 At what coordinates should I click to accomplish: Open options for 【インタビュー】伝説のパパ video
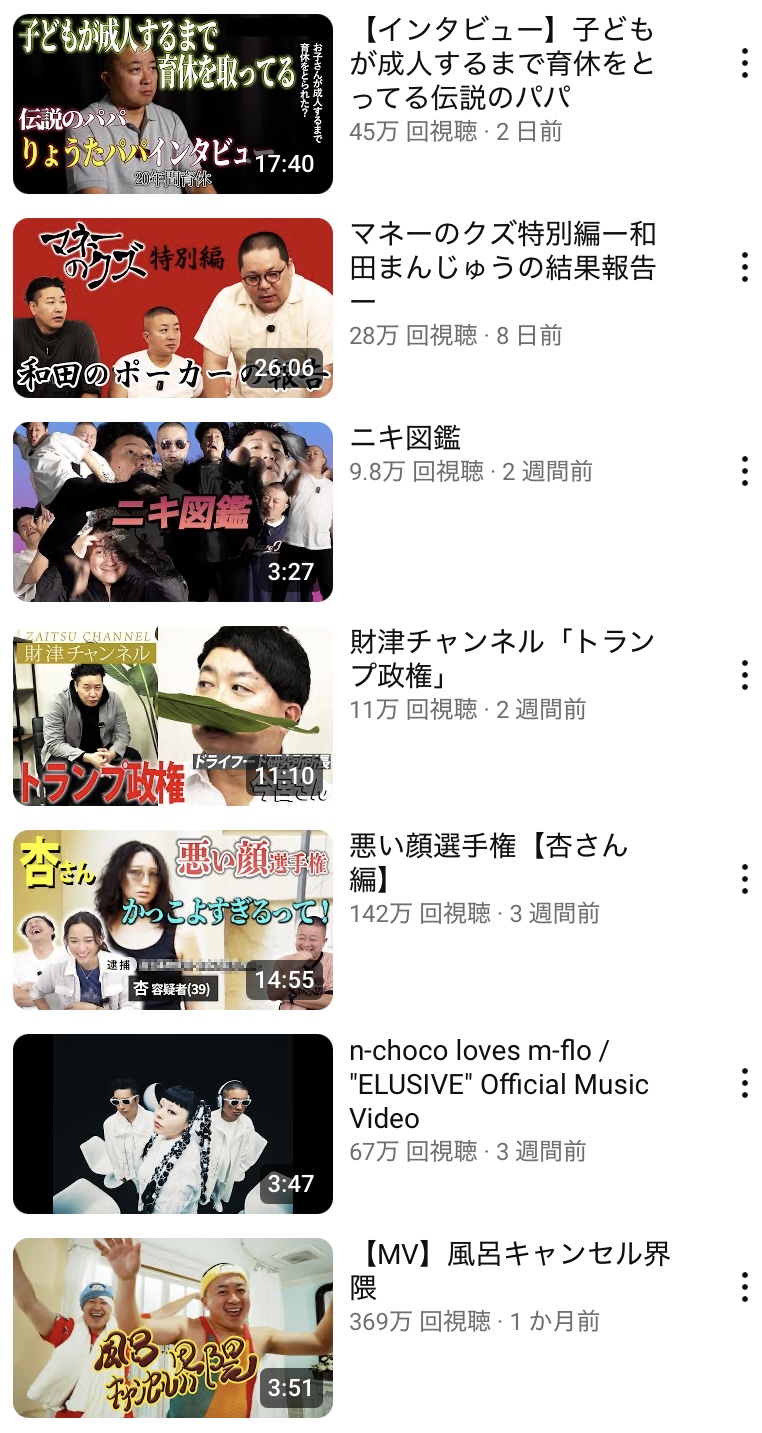coord(744,63)
